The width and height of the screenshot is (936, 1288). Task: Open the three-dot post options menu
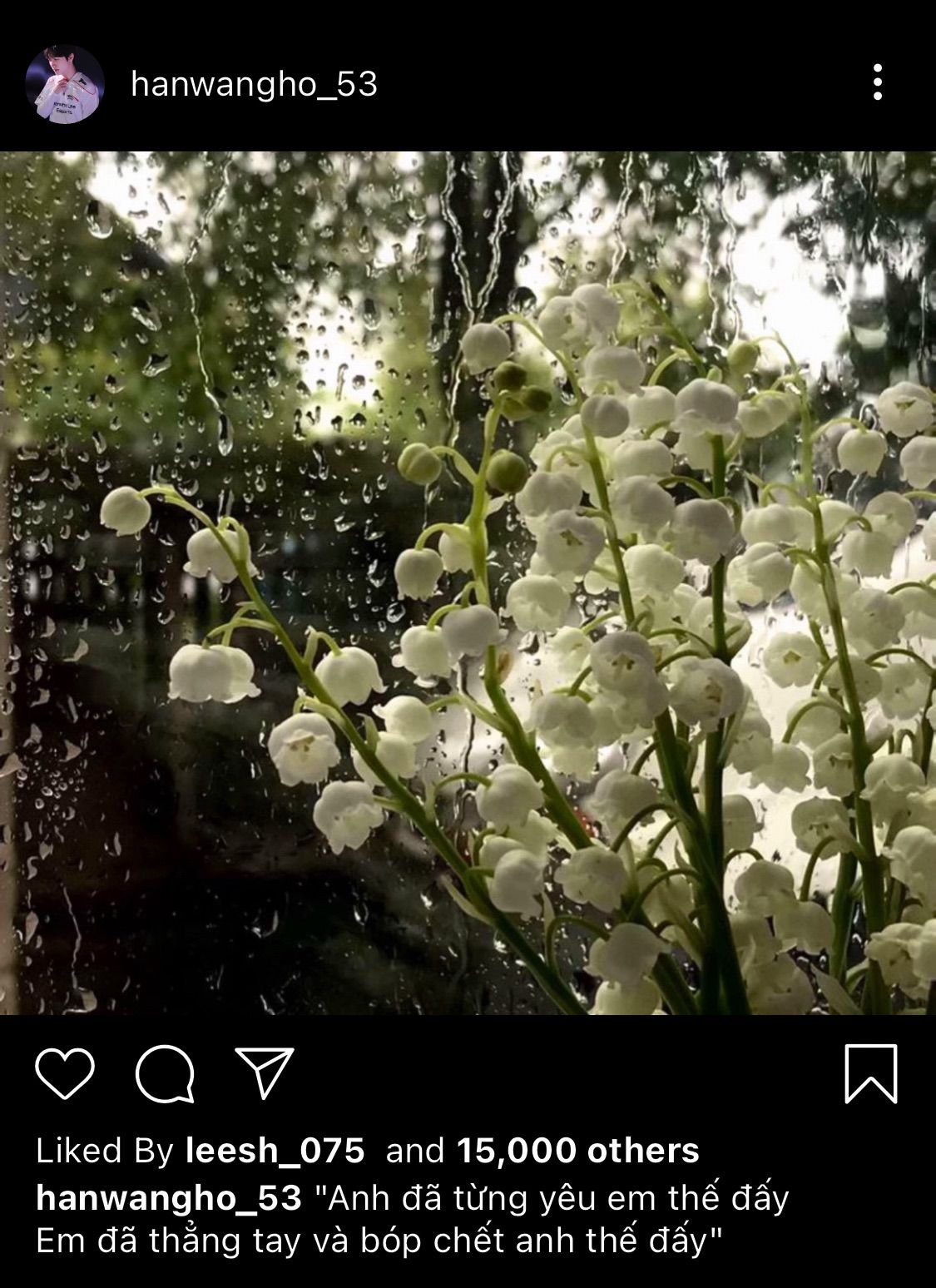877,82
